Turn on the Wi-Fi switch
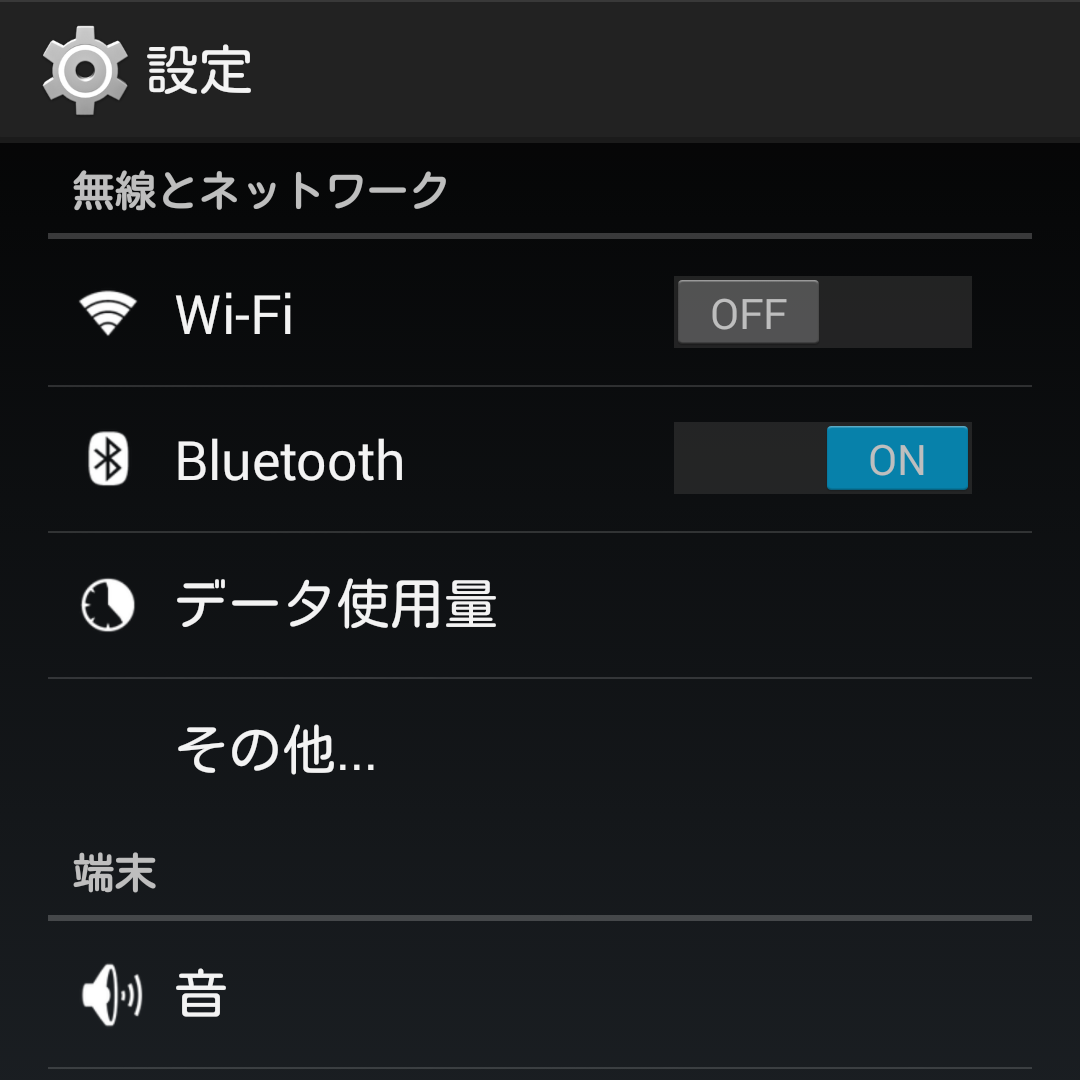Screen dimensions: 1080x1080 [822, 313]
